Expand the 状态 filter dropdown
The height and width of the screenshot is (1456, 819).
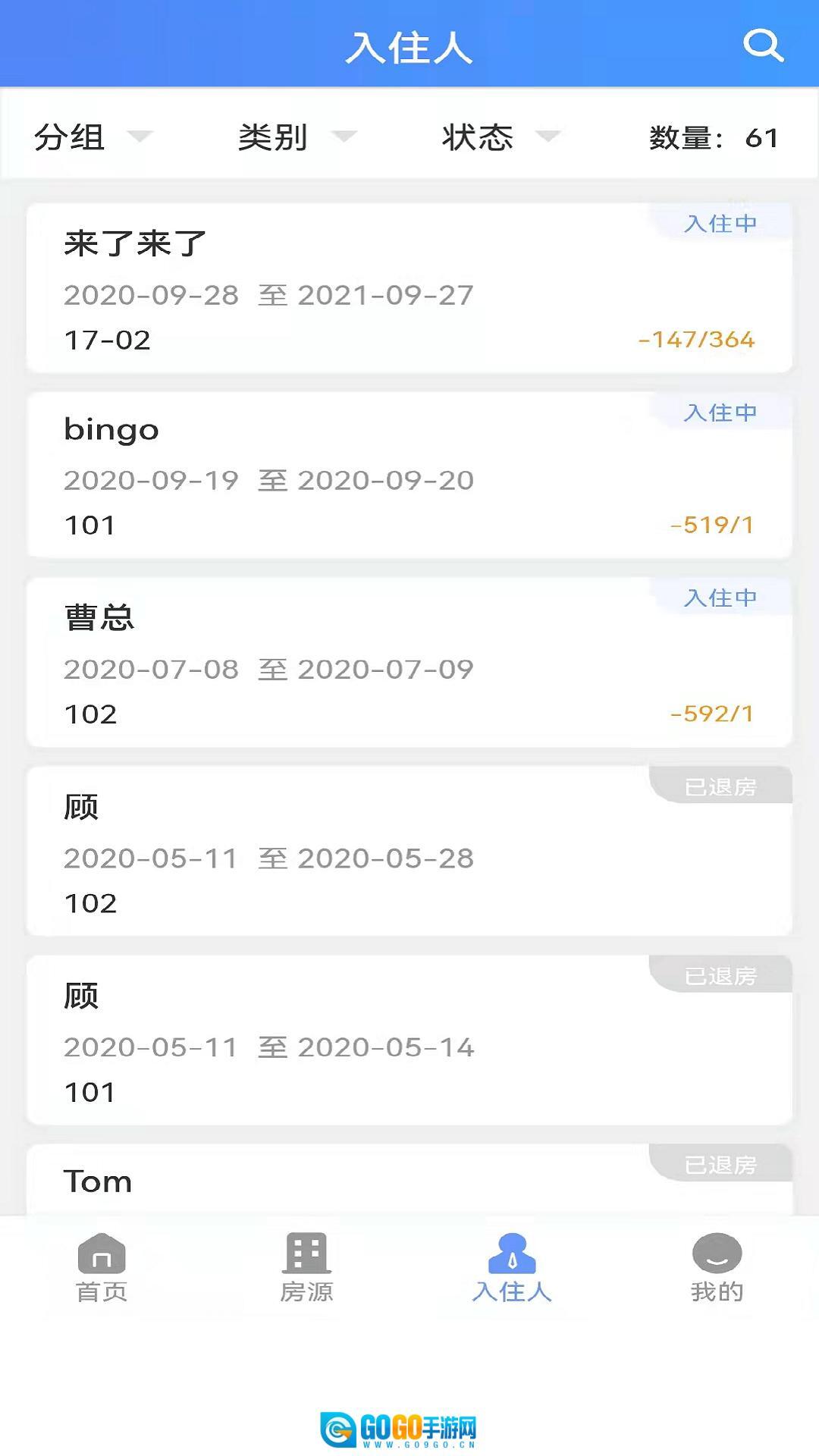click(500, 137)
